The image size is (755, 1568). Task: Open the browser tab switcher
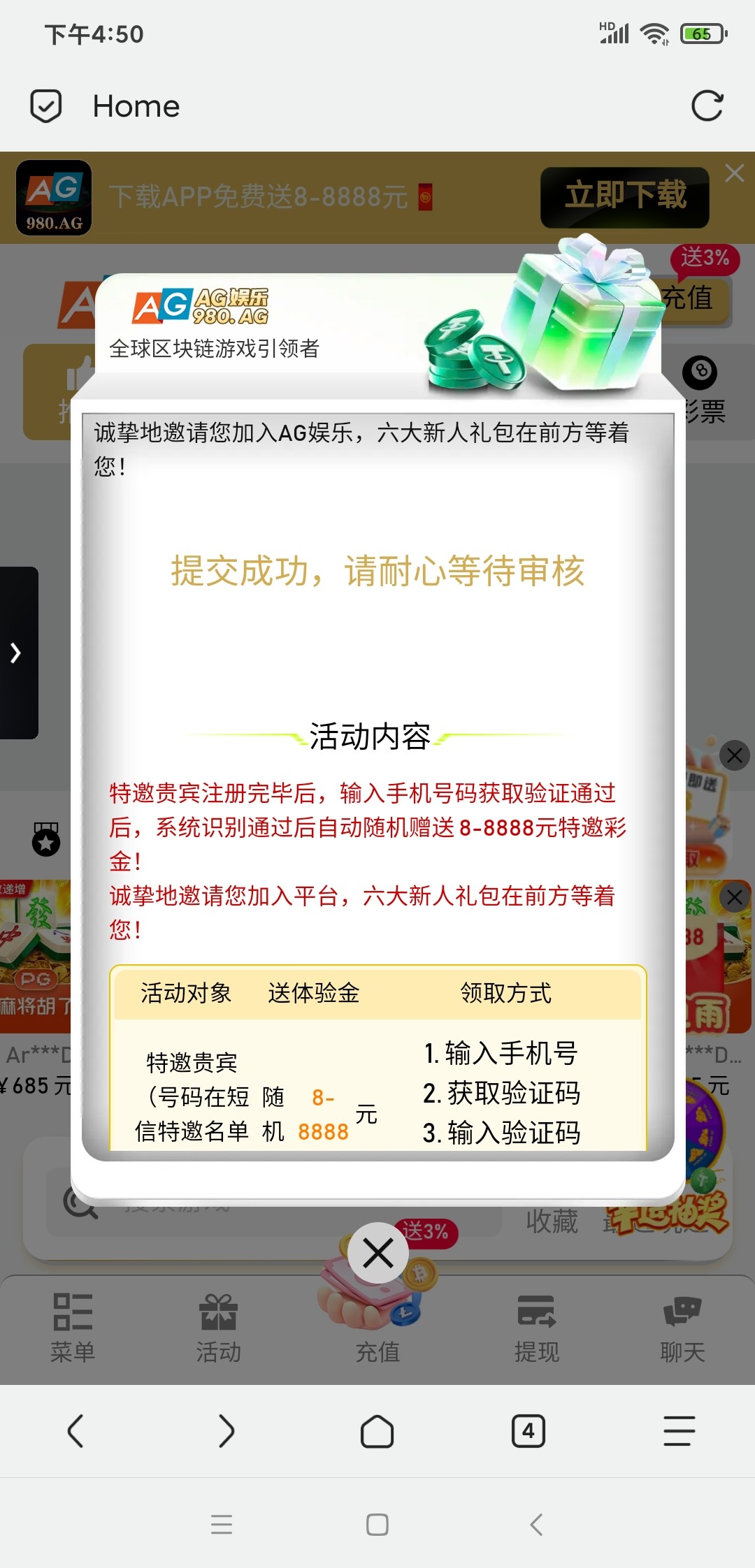tap(528, 1431)
